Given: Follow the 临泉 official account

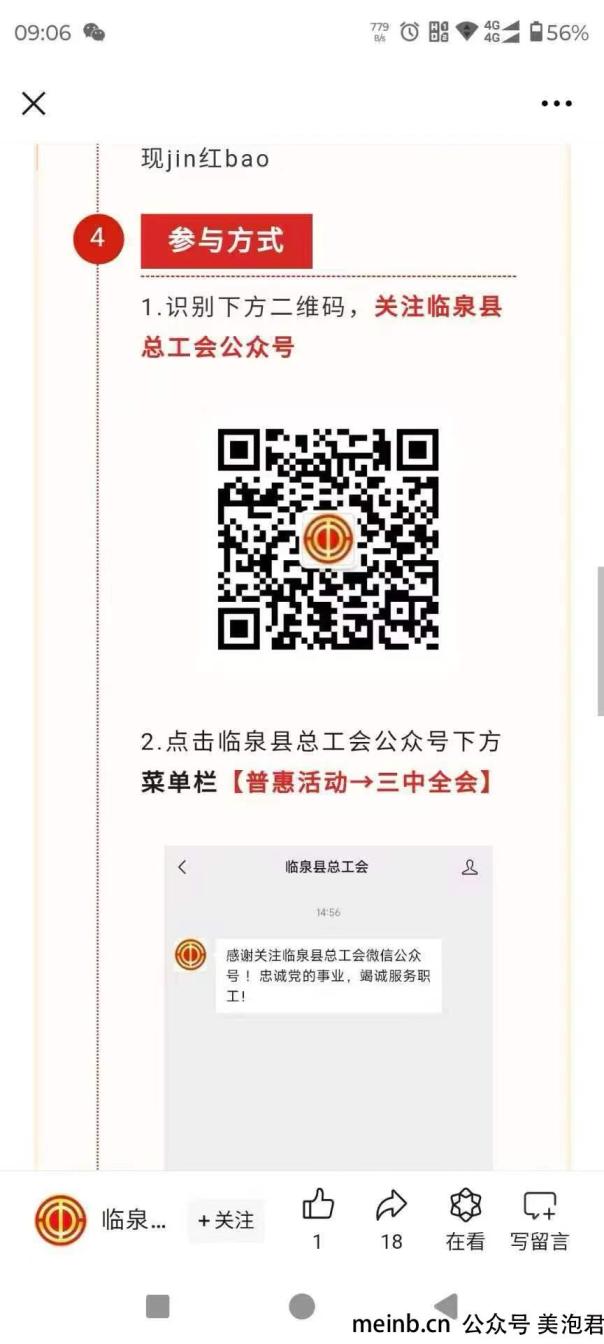Looking at the screenshot, I should [227, 1221].
